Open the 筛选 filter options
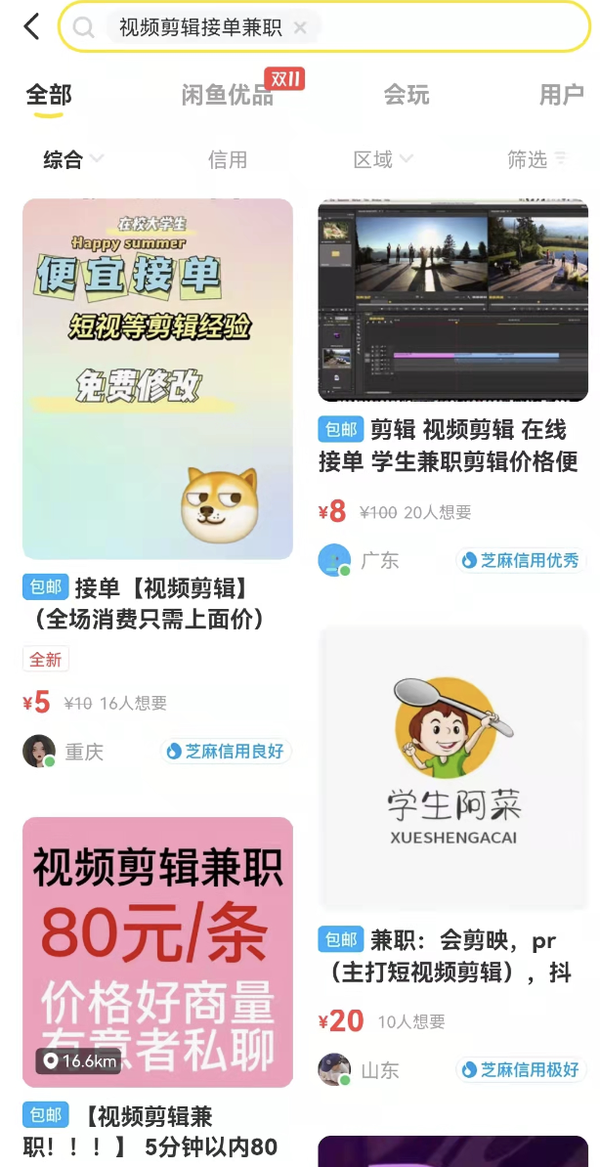This screenshot has width=600, height=1167. tap(536, 159)
